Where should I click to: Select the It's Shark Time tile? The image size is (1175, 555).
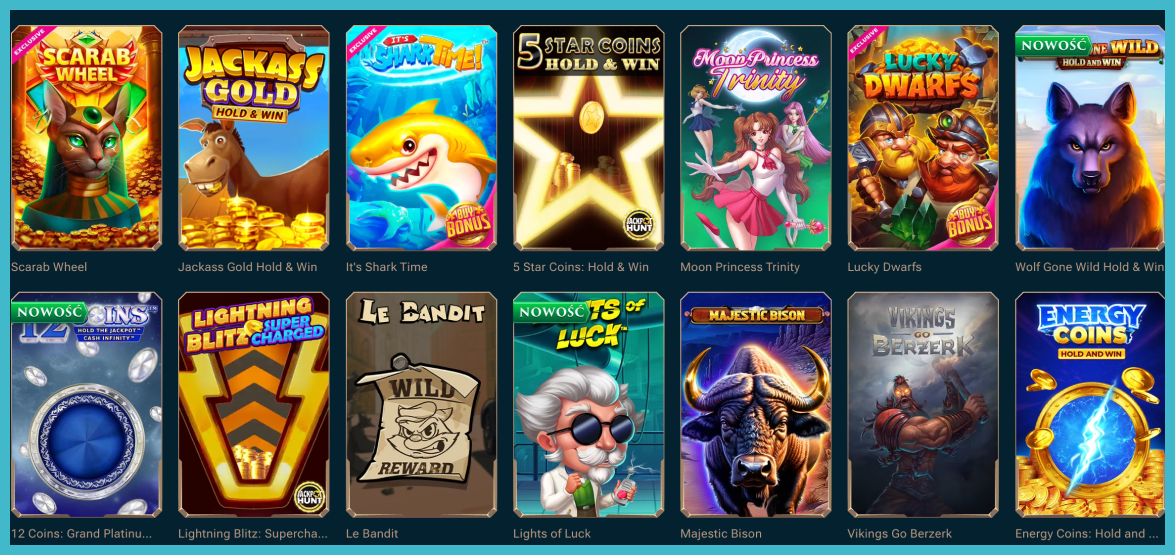pyautogui.click(x=421, y=138)
